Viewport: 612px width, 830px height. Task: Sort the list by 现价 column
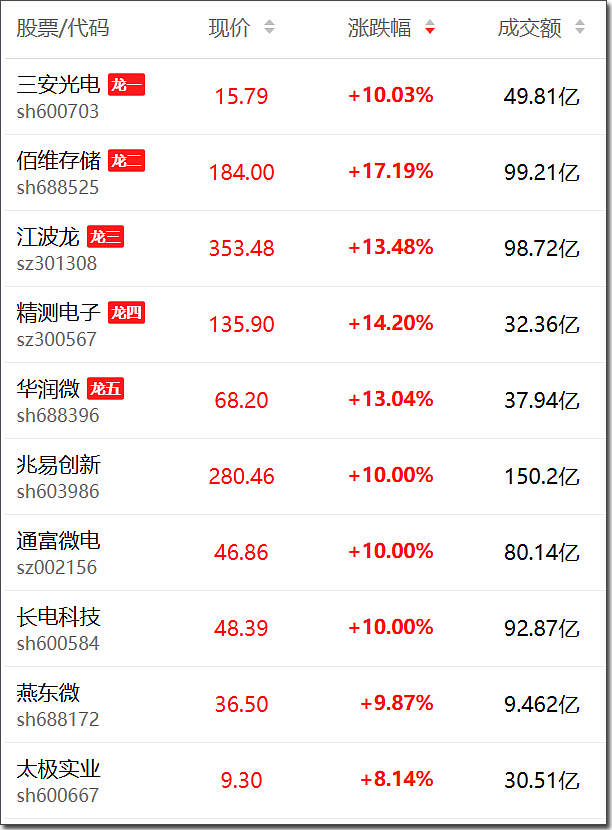(241, 28)
